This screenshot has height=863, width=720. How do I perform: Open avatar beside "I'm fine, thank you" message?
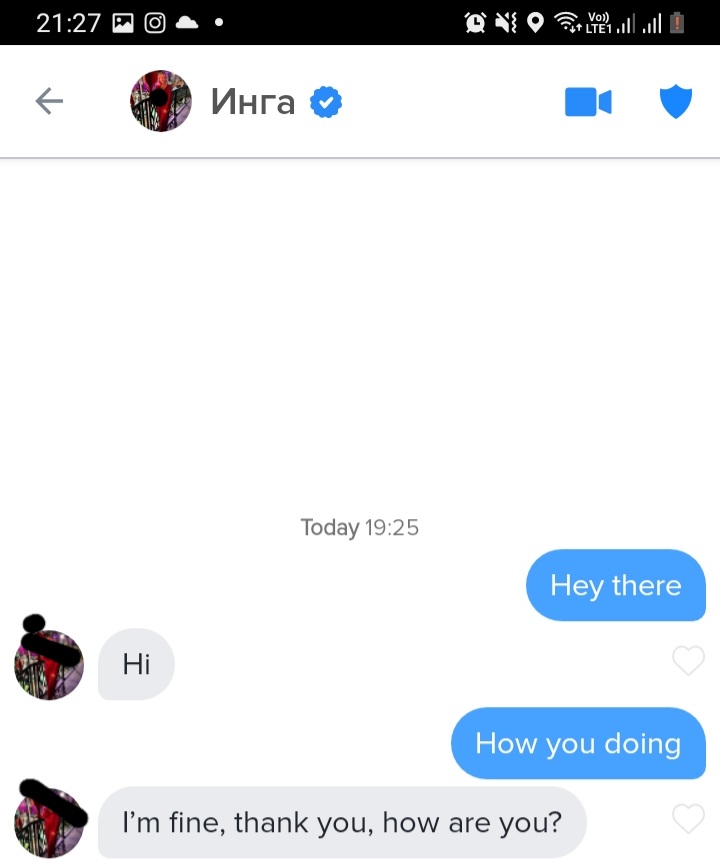point(49,822)
